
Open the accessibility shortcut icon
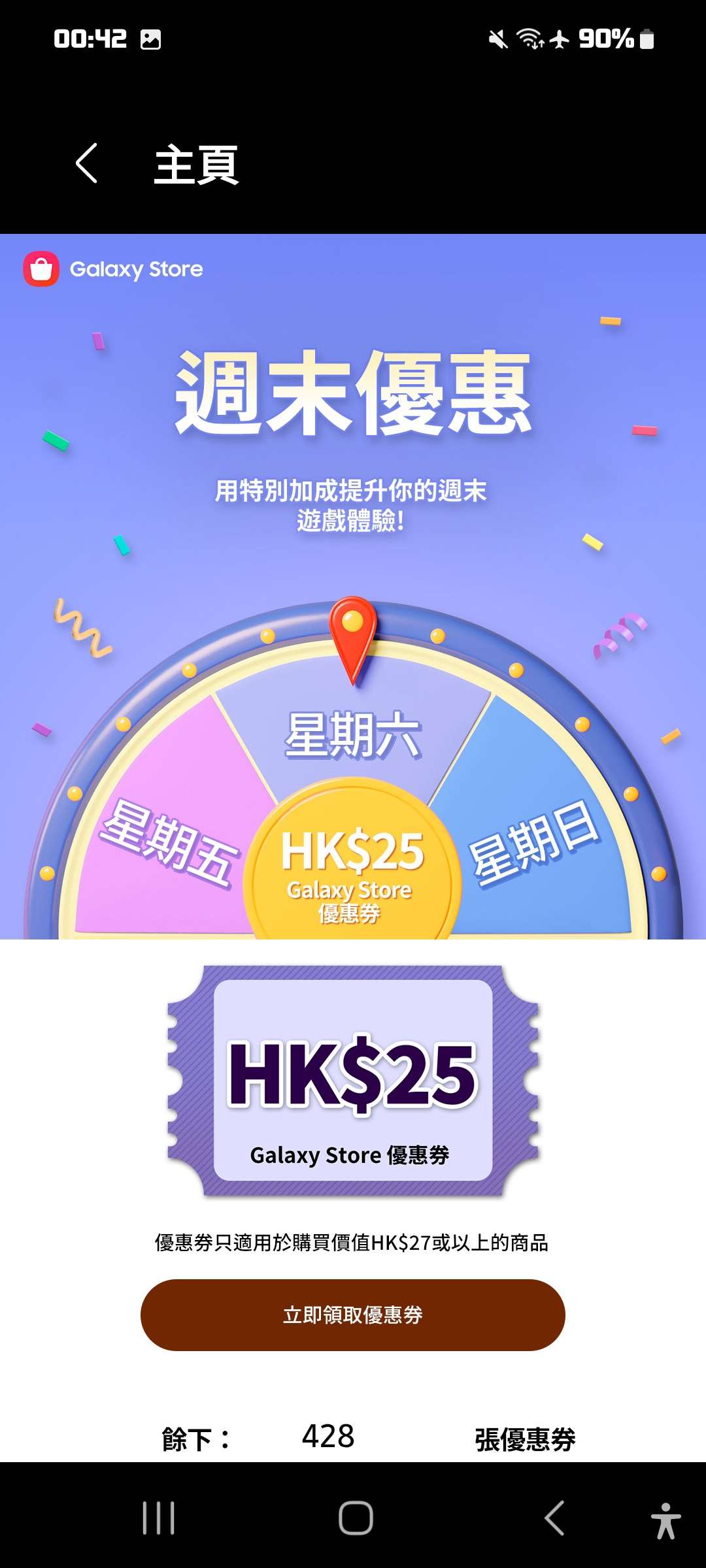tap(665, 1520)
